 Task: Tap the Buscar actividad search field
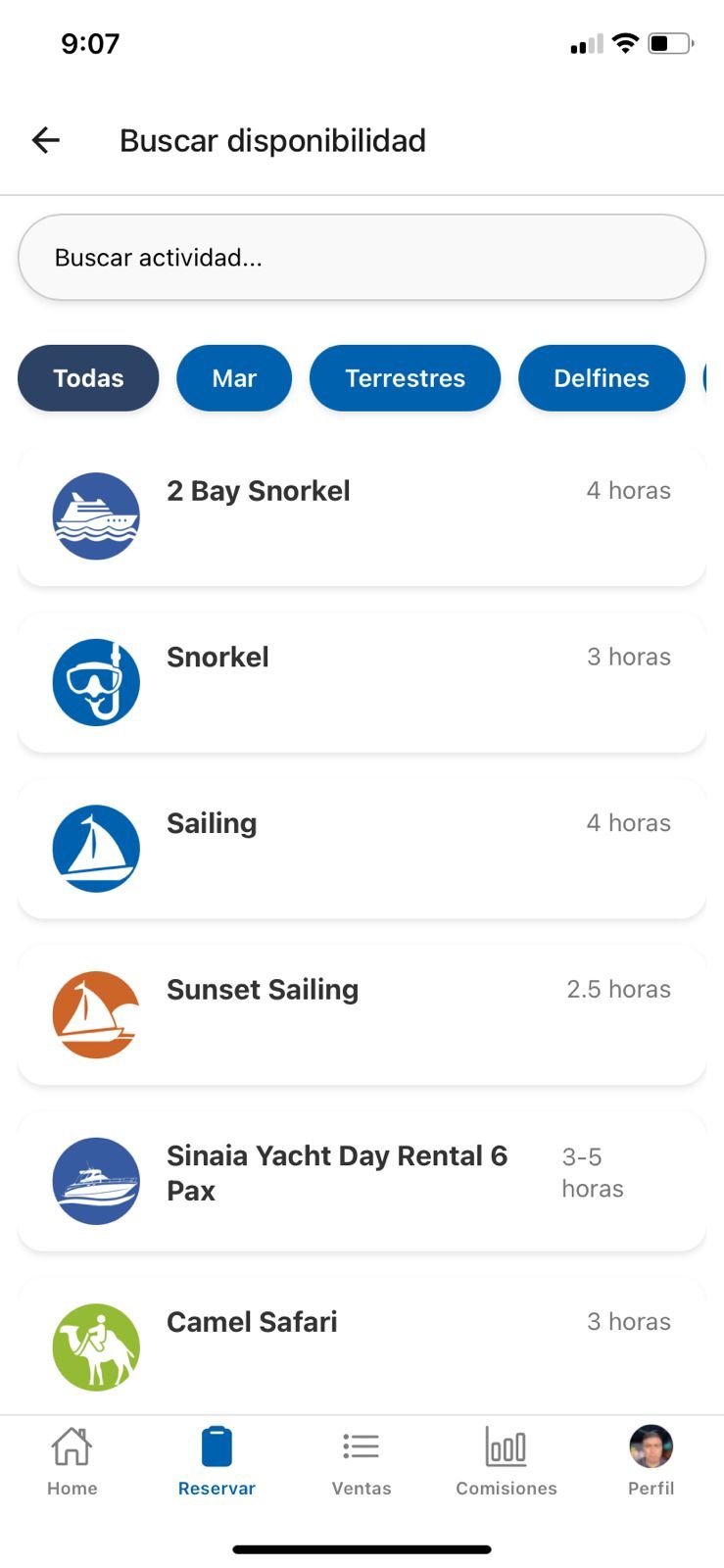pos(362,258)
